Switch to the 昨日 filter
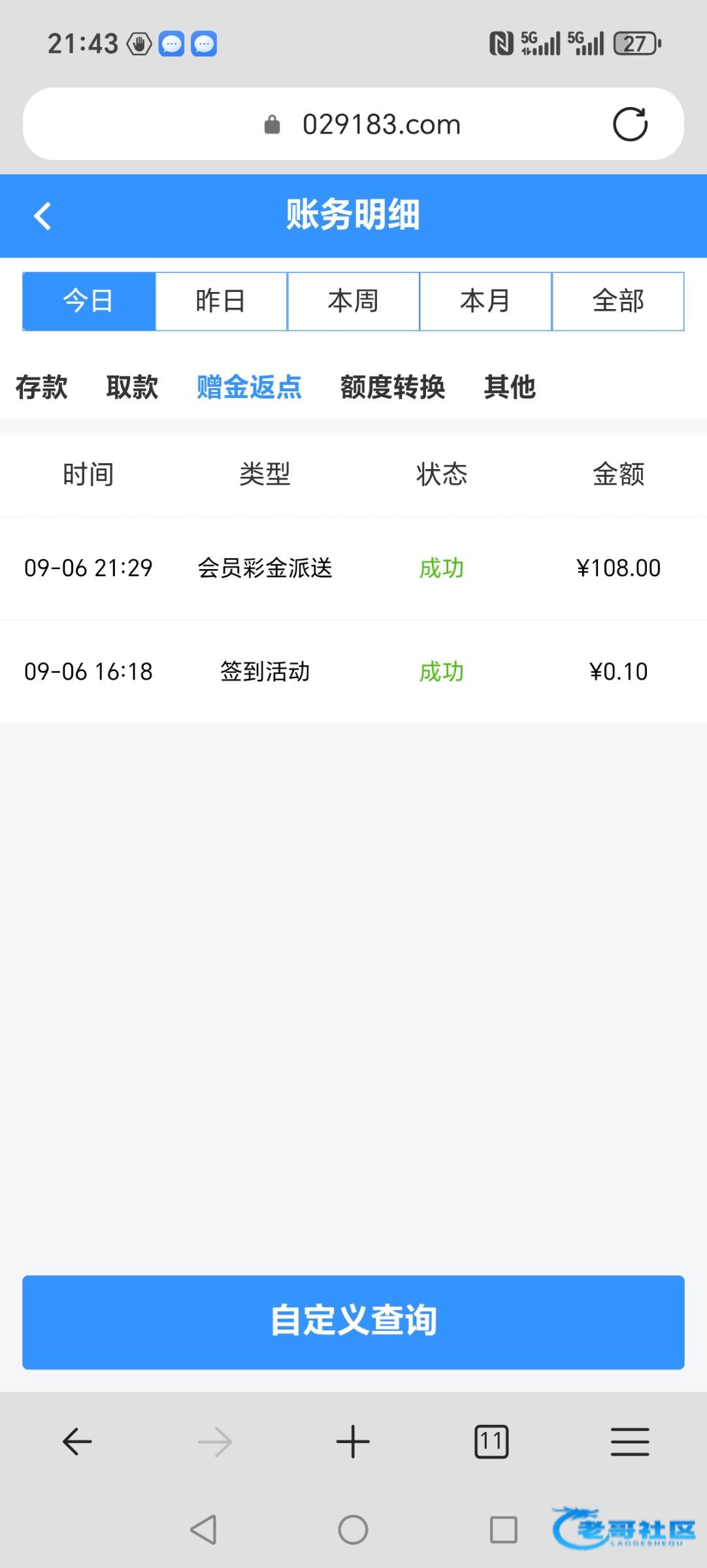This screenshot has width=707, height=1568. pyautogui.click(x=221, y=301)
